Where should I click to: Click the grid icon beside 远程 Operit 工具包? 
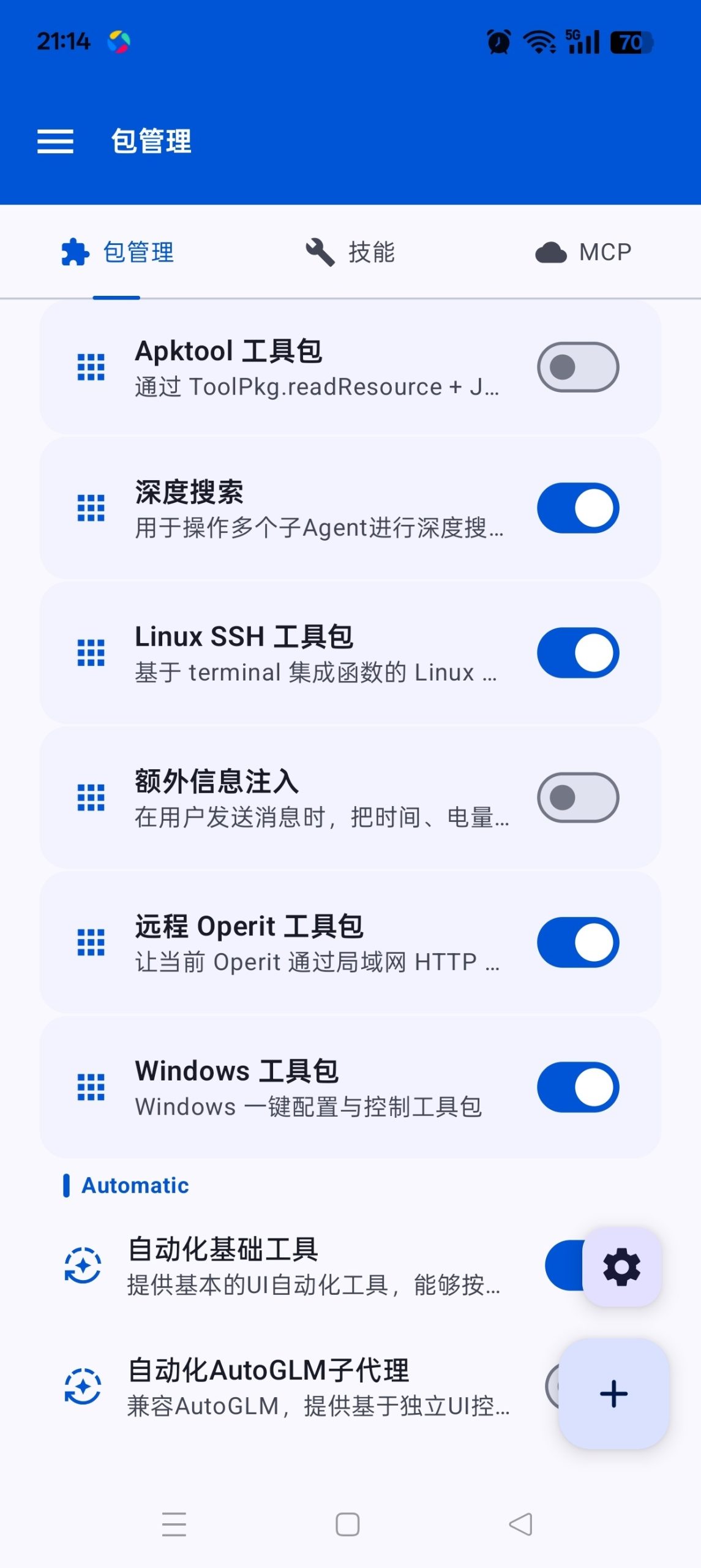(89, 943)
